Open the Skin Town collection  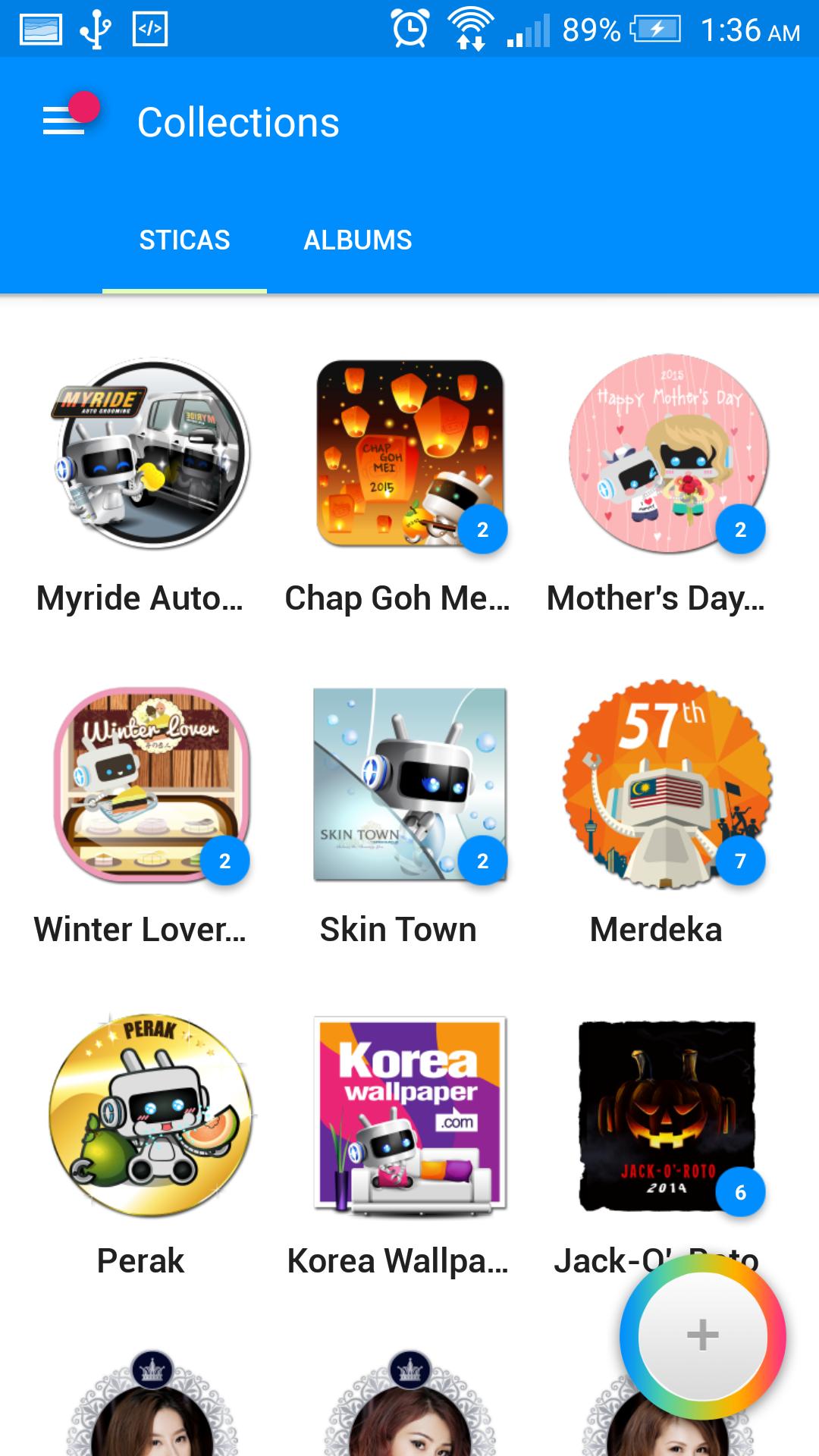[409, 785]
